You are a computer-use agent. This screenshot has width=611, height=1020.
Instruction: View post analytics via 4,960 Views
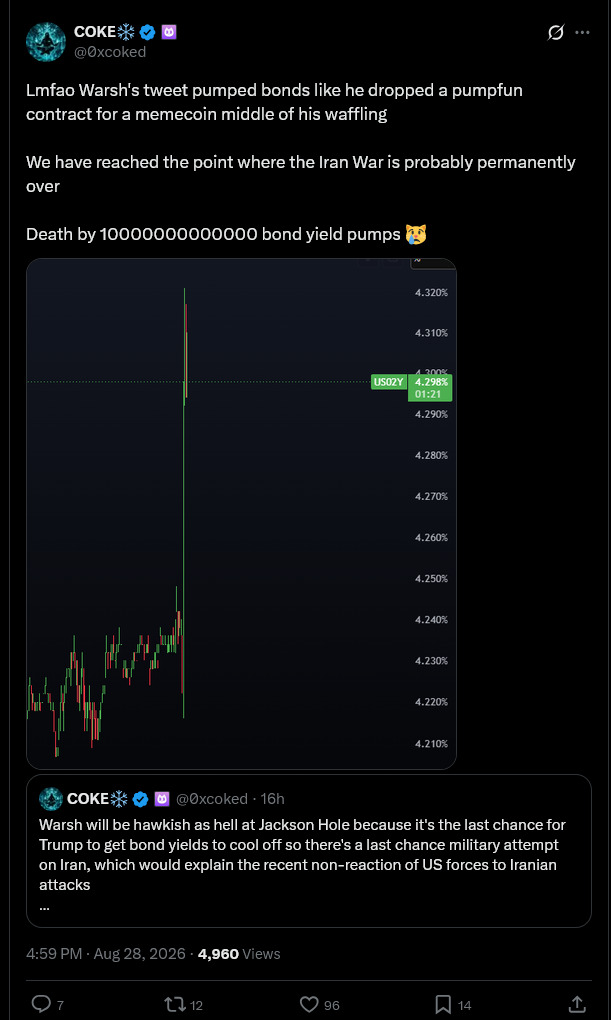point(239,954)
